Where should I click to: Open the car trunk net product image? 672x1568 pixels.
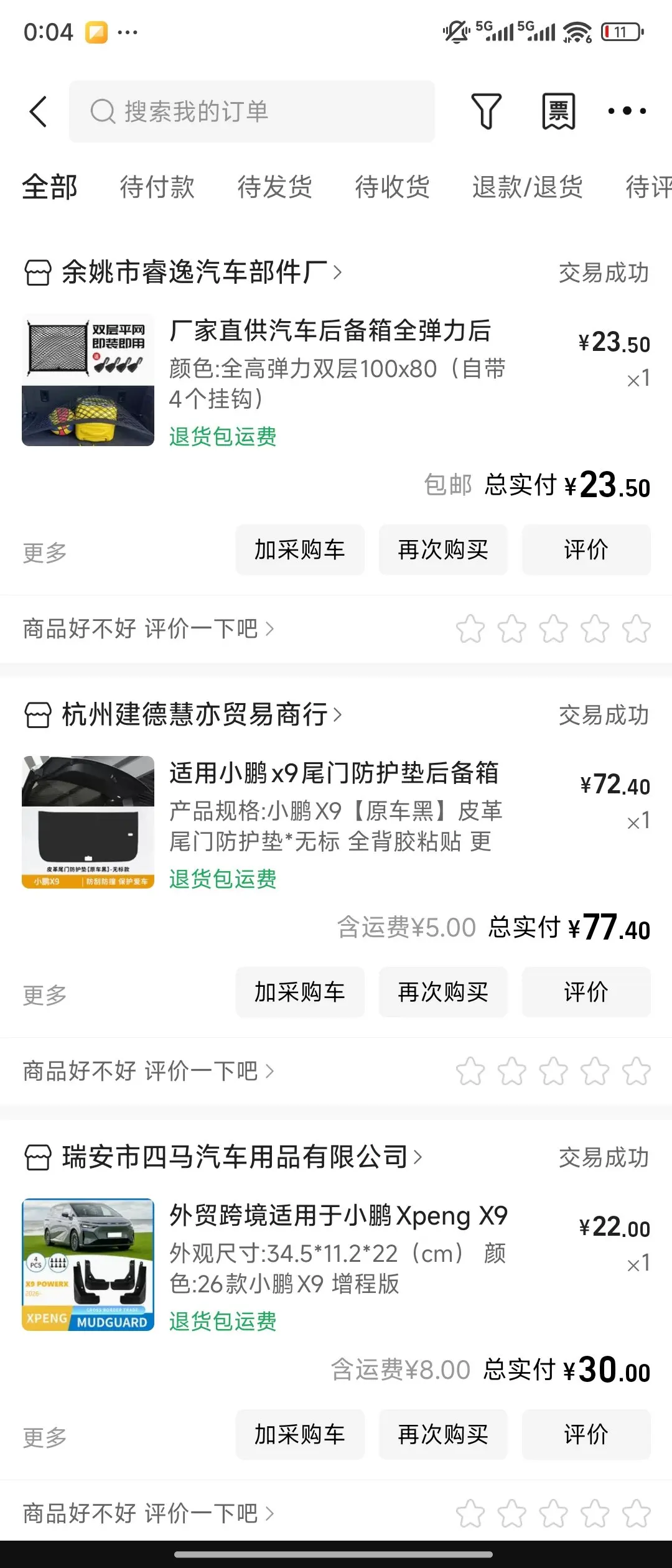pos(88,380)
